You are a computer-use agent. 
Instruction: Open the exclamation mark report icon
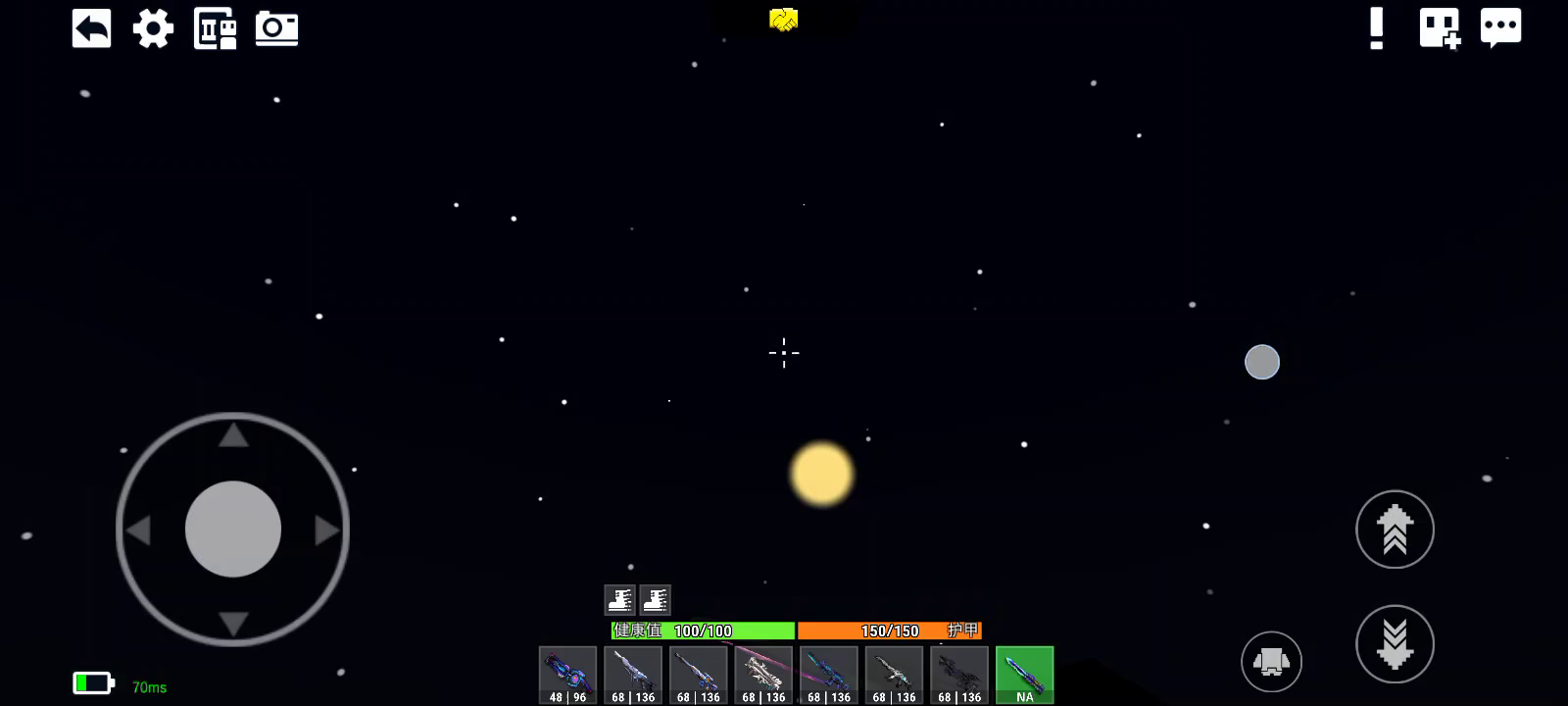1377,28
